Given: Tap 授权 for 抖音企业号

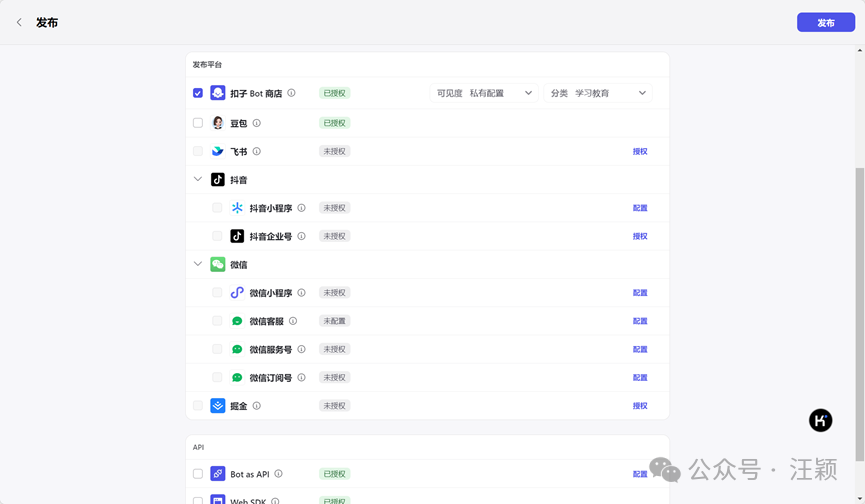Looking at the screenshot, I should 640,236.
